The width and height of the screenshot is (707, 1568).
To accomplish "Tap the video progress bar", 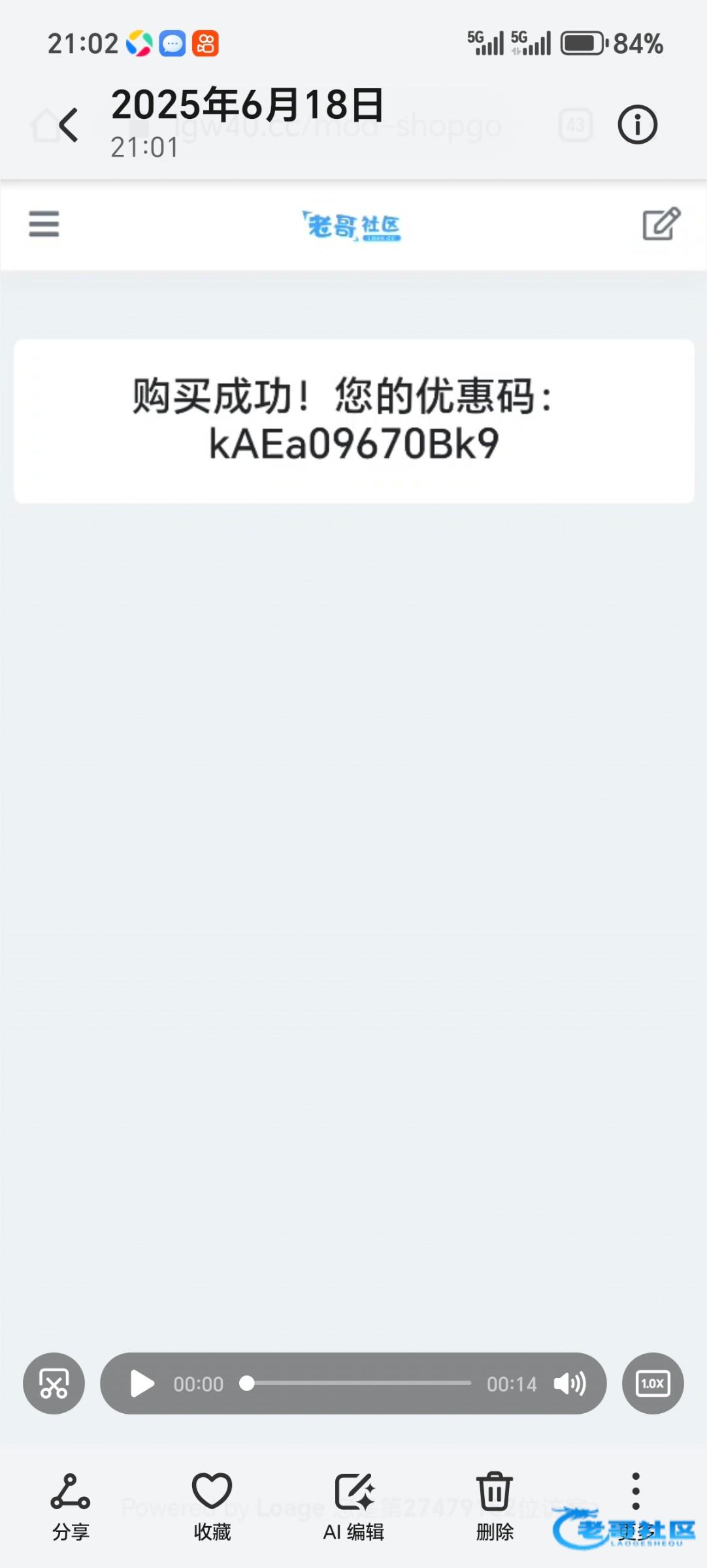I will 358,1382.
